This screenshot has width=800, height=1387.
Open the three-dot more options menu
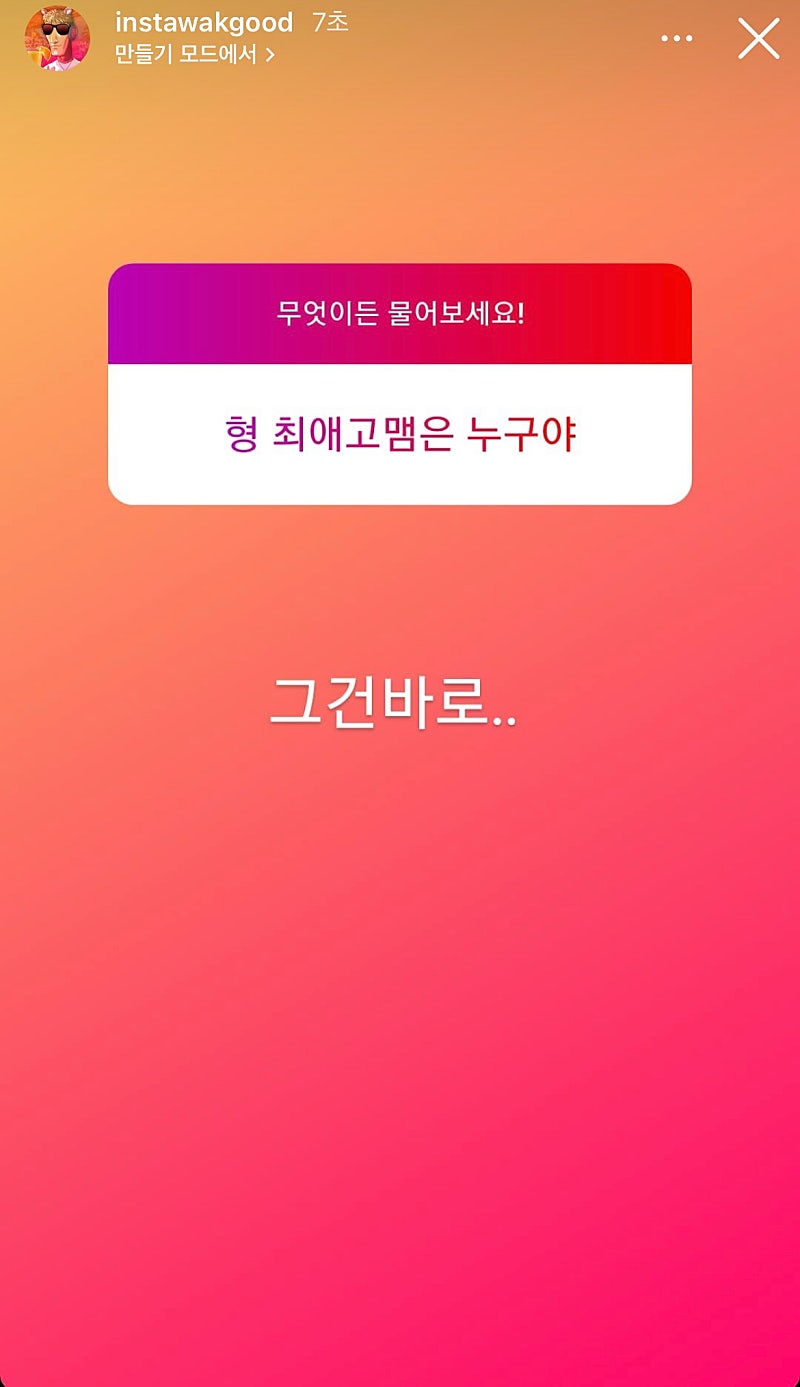click(677, 39)
